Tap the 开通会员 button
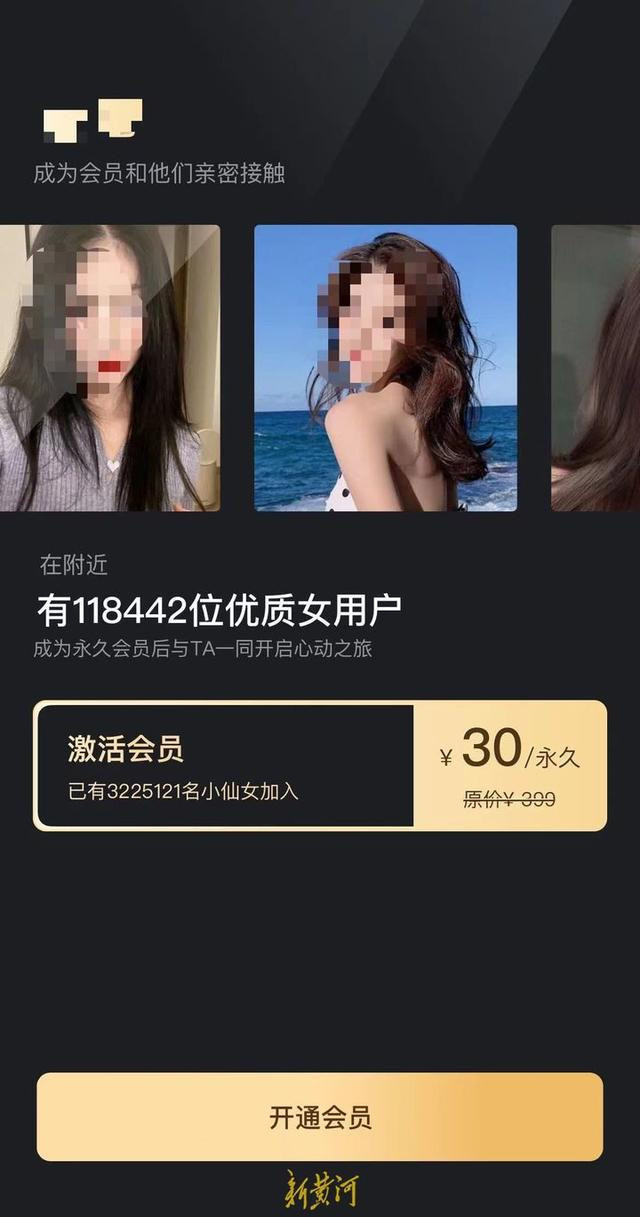 [x=320, y=1117]
